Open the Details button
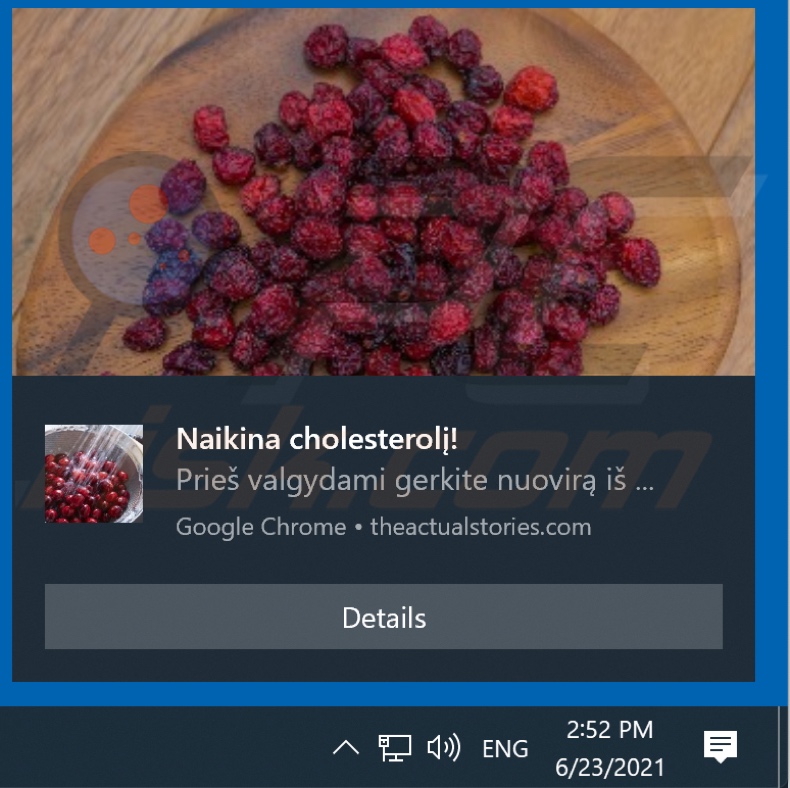The width and height of the screenshot is (790, 788). pos(383,617)
